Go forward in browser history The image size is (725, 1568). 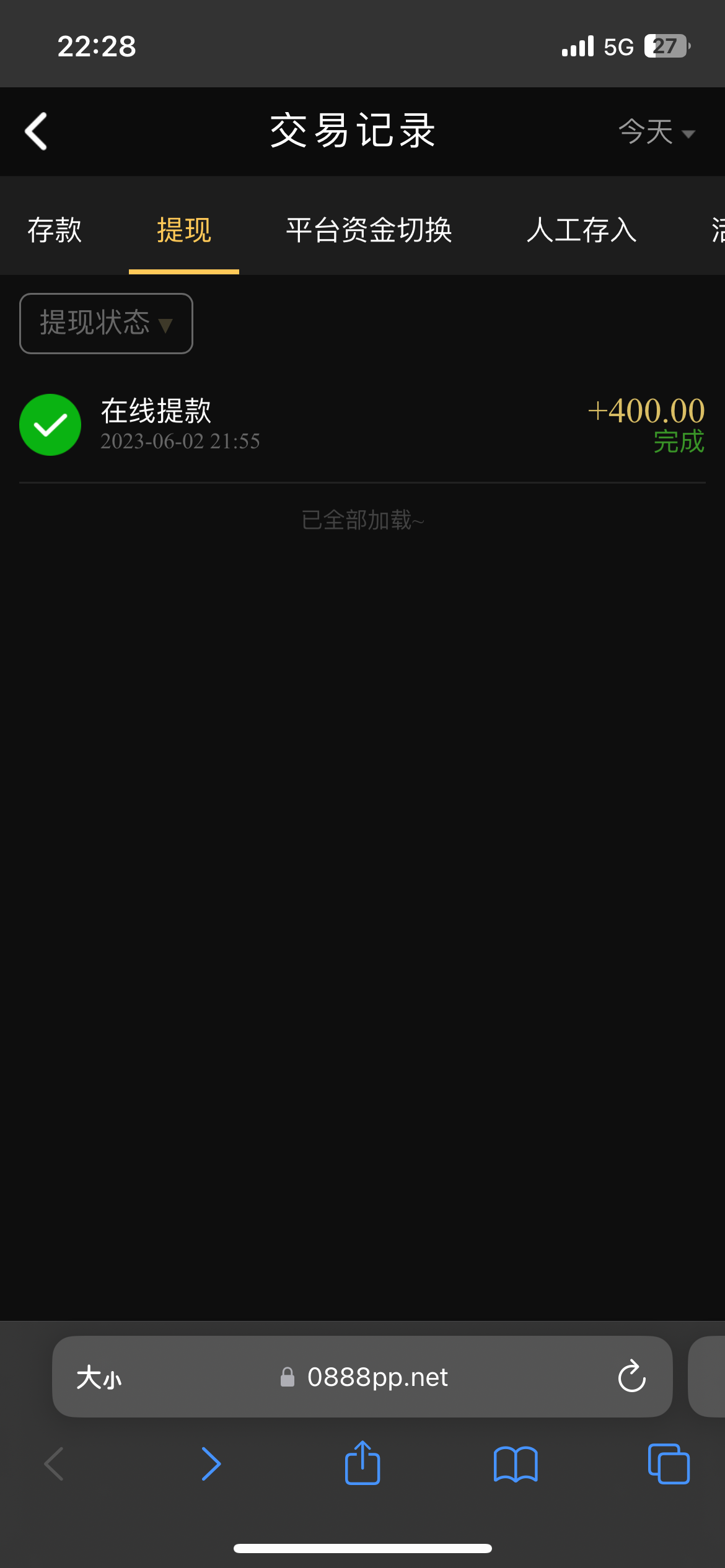coord(211,1464)
